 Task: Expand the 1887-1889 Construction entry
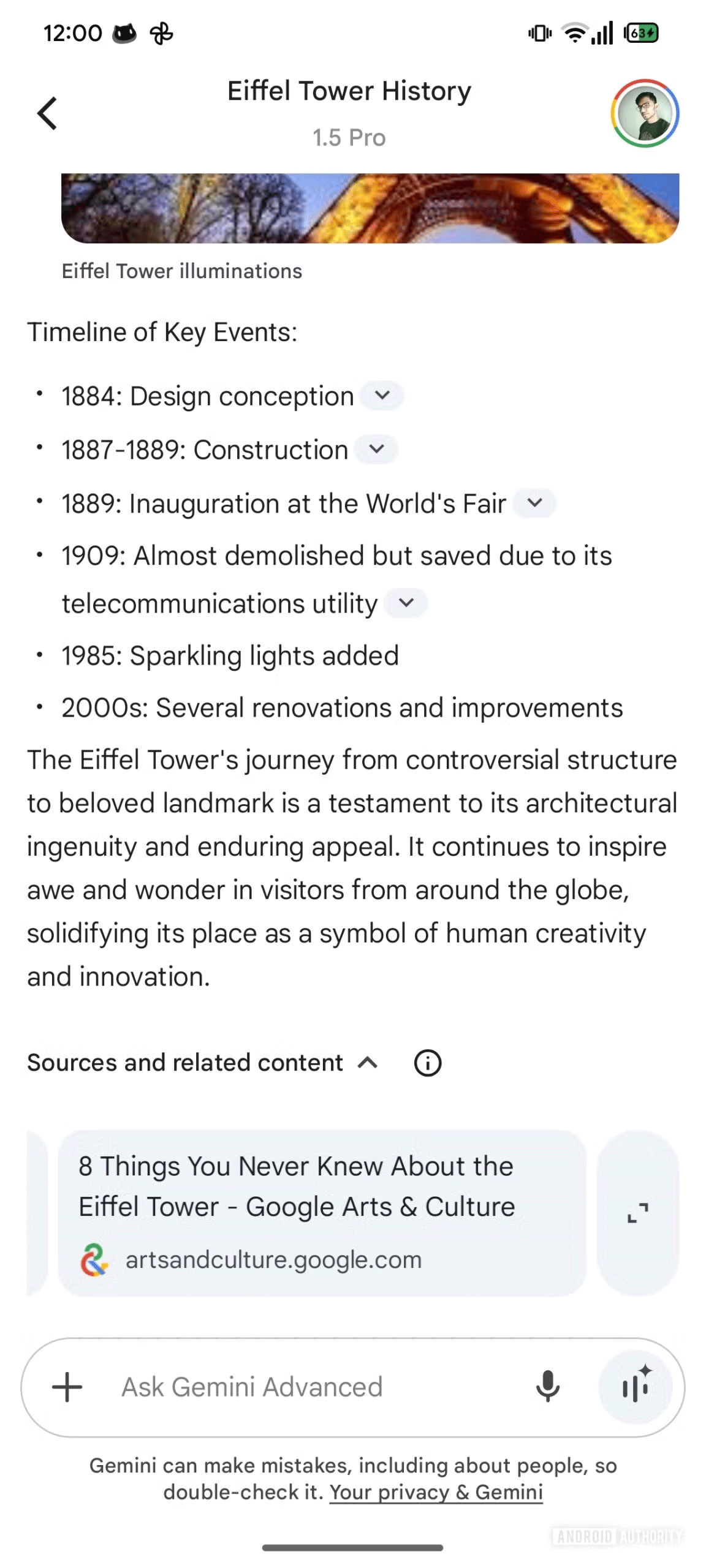[x=376, y=449]
